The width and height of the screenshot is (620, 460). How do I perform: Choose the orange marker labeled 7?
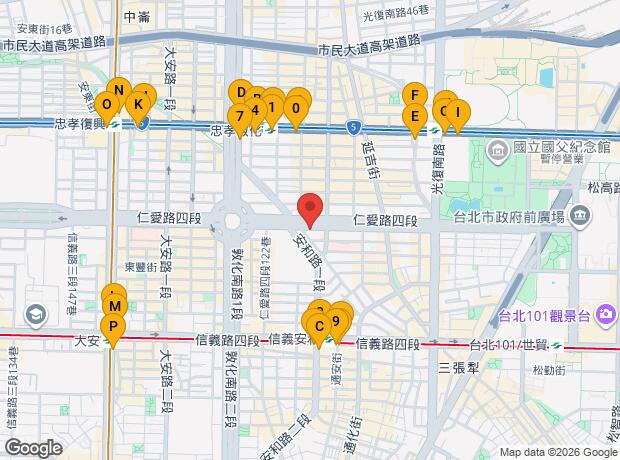coord(240,117)
